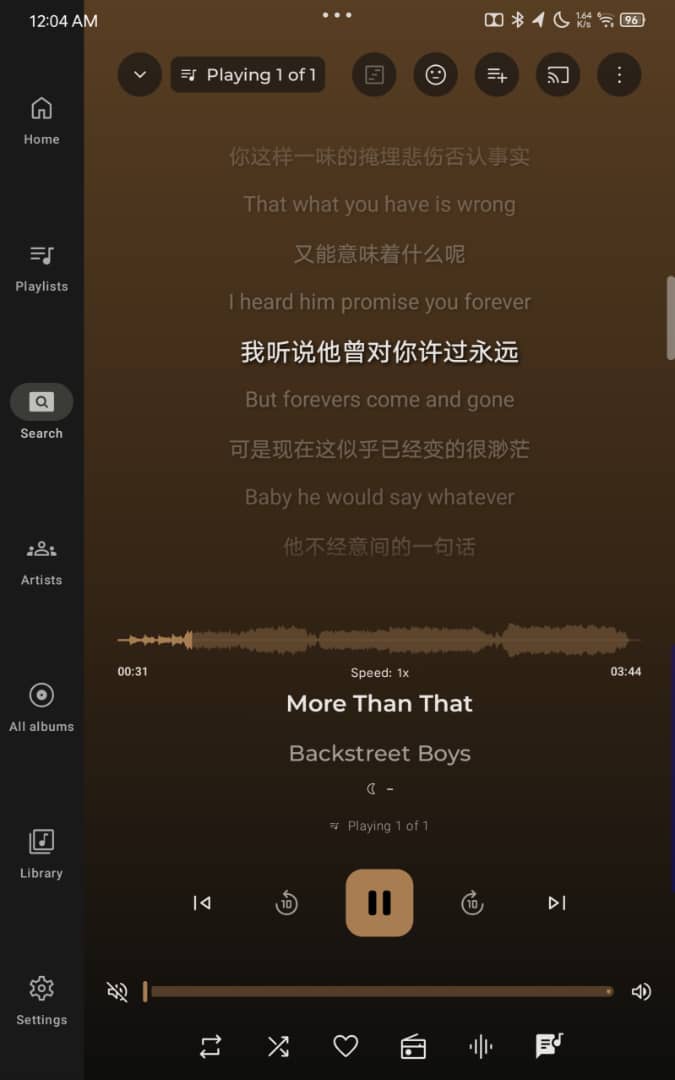Open the Playing 1 of 1 queue
The height and width of the screenshot is (1080, 675).
point(248,75)
